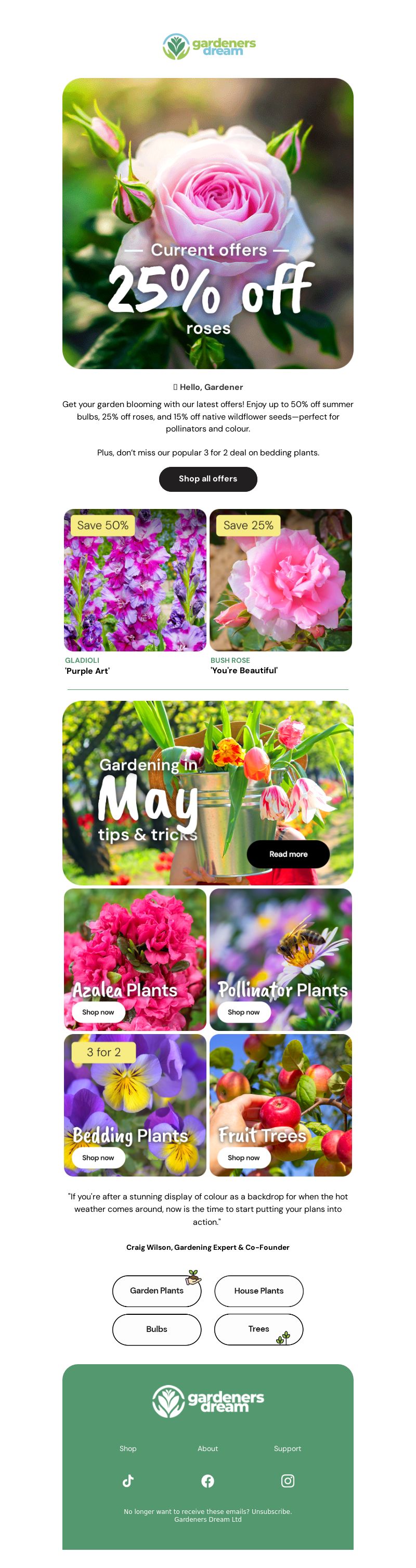Unsubscribe from these emails
This screenshot has height=1568, width=416.
(x=271, y=1511)
